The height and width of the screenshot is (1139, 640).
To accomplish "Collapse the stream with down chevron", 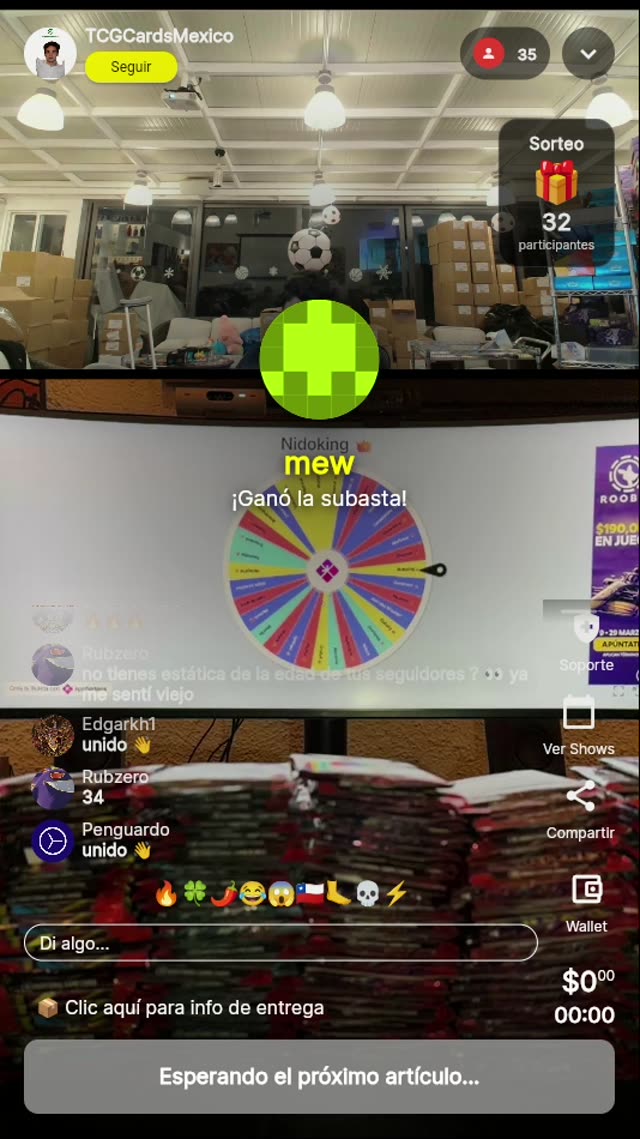I will click(588, 54).
